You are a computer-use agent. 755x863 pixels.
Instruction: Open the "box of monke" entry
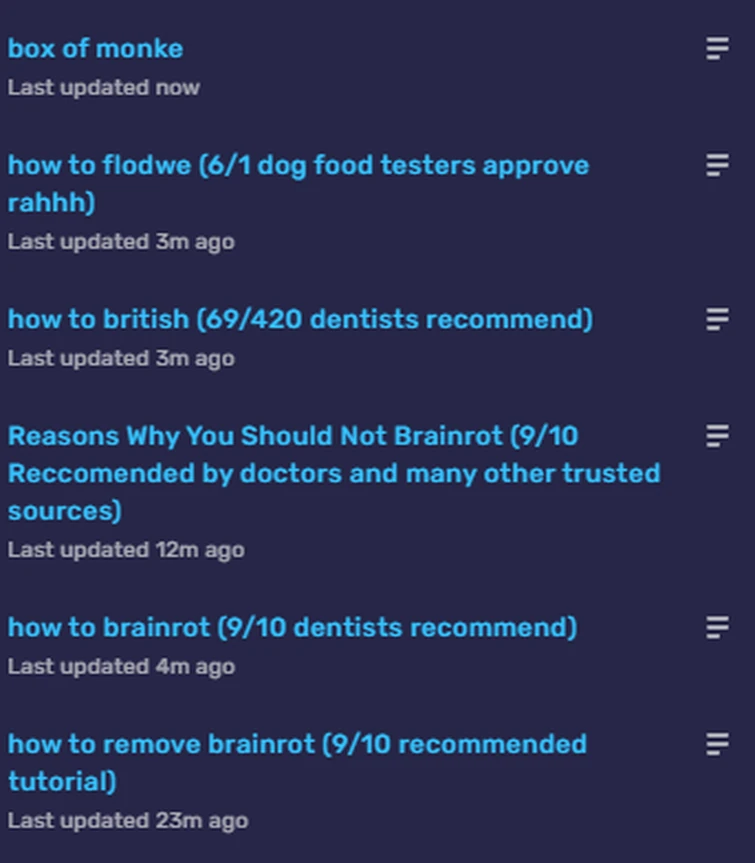coord(95,49)
